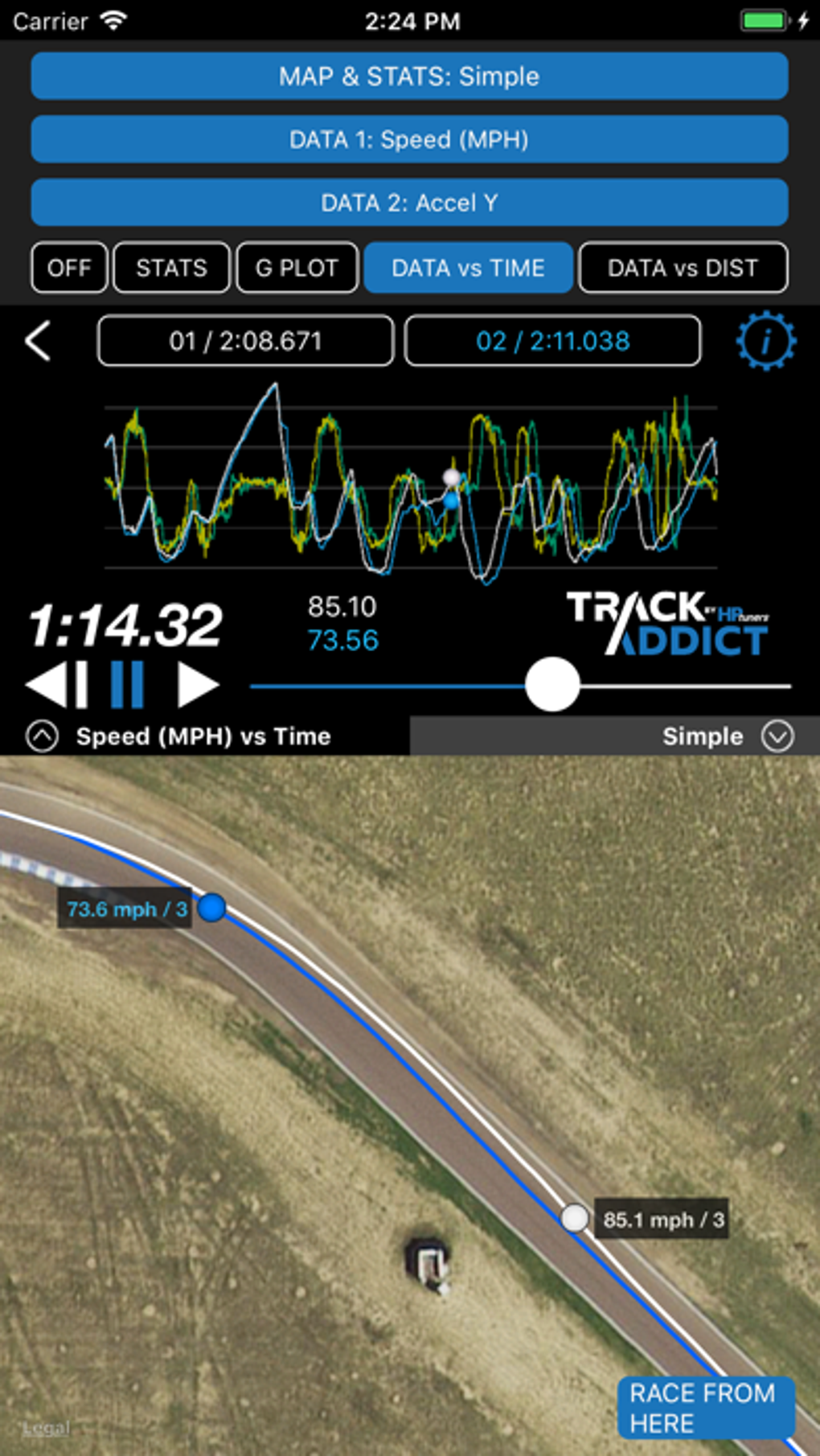Tap the playback position slider
820x1456 pixels.
[552, 685]
